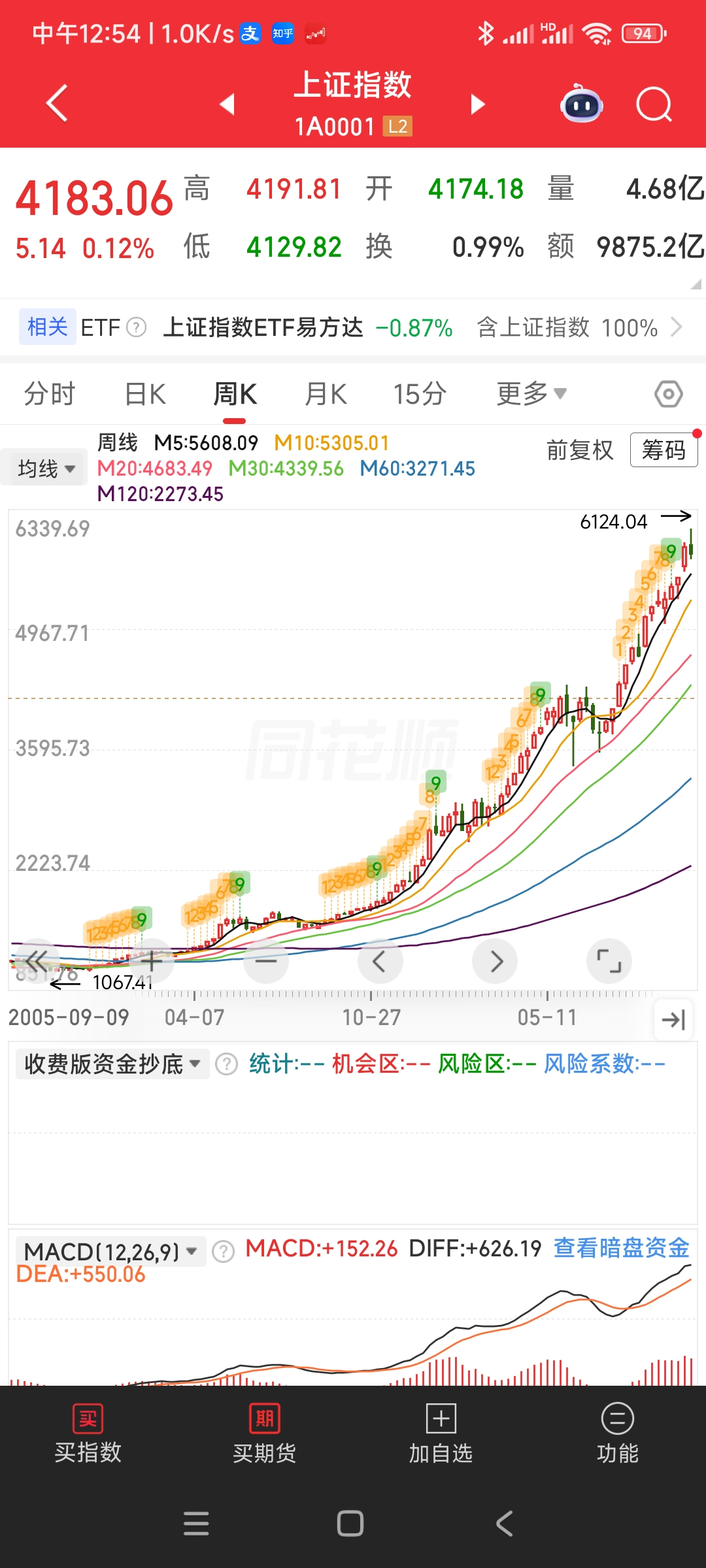706x1568 pixels.
Task: Go back using the top-left arrow
Action: 57,103
